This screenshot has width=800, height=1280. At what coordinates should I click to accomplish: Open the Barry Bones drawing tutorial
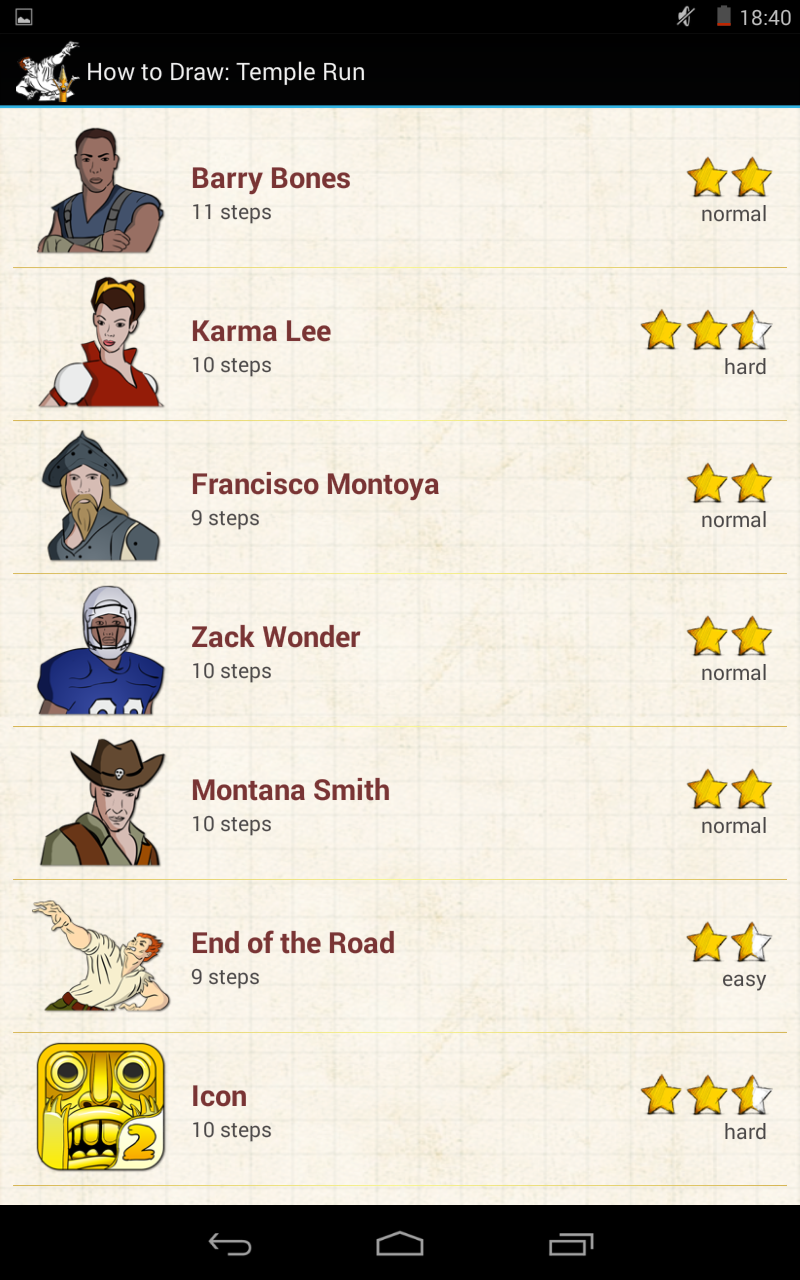click(400, 191)
